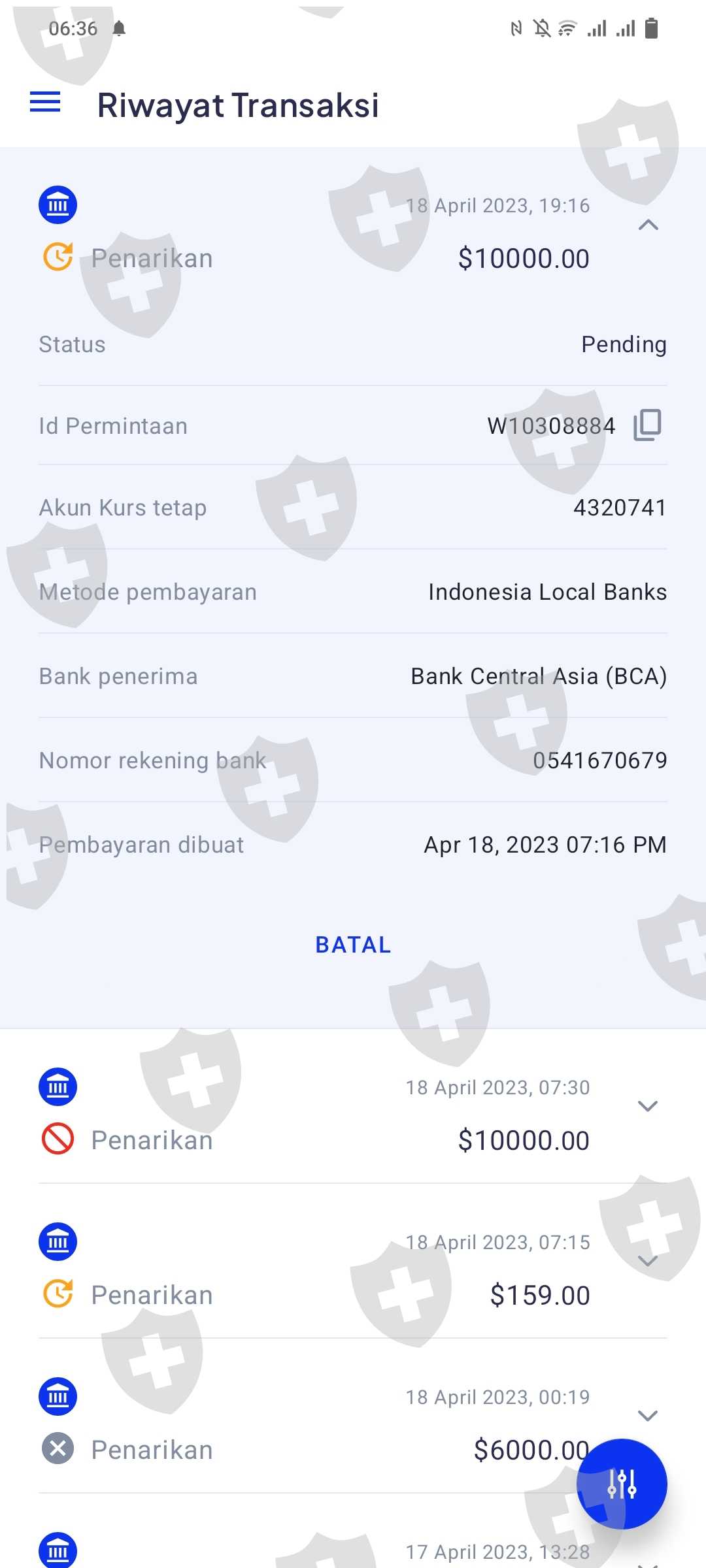This screenshot has width=706, height=1568.
Task: Expand the 00:19 $6000.00 withdrawal
Action: tap(647, 1416)
